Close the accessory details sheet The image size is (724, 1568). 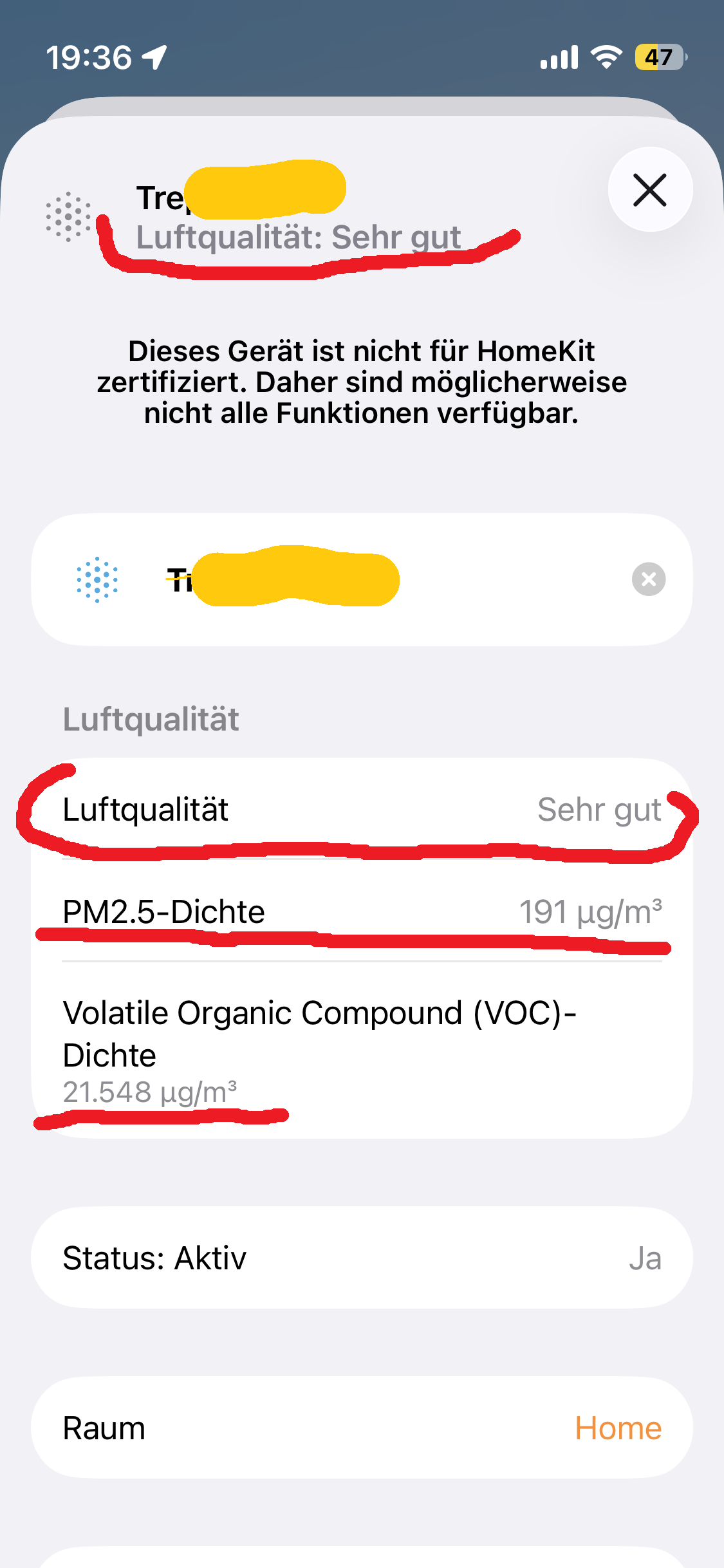[650, 190]
